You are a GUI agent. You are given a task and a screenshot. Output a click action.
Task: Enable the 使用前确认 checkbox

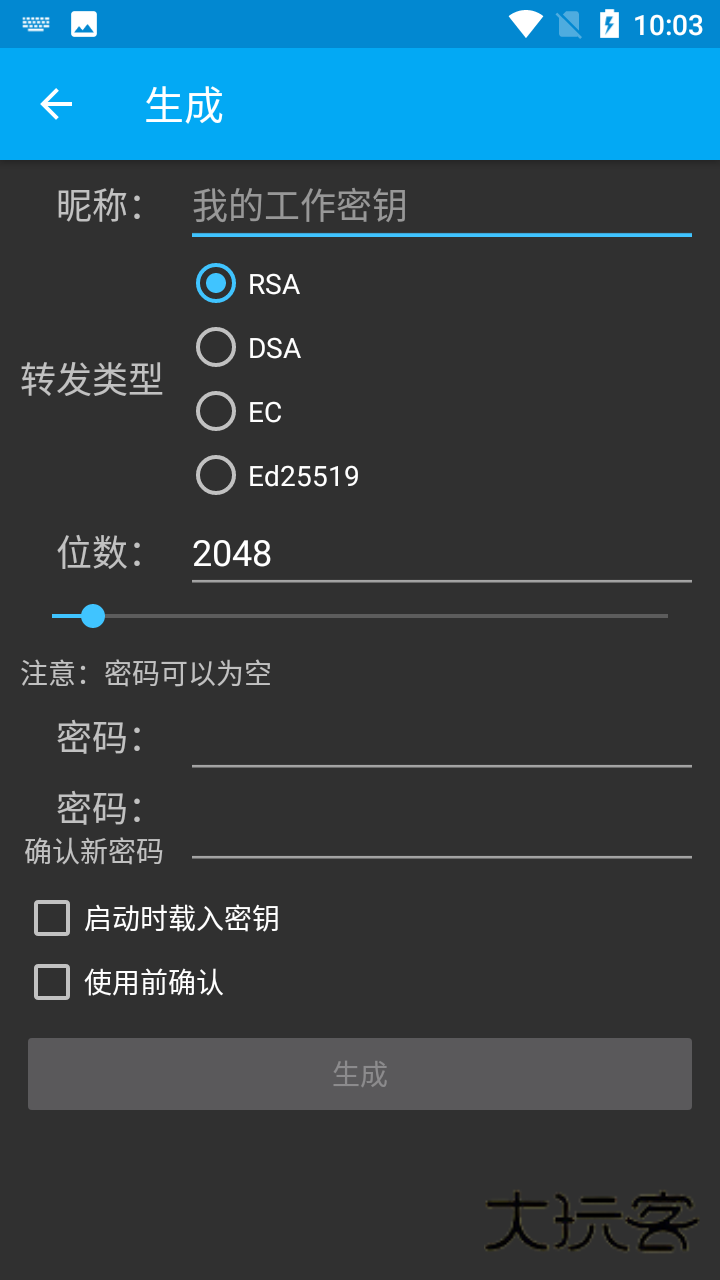tap(51, 982)
